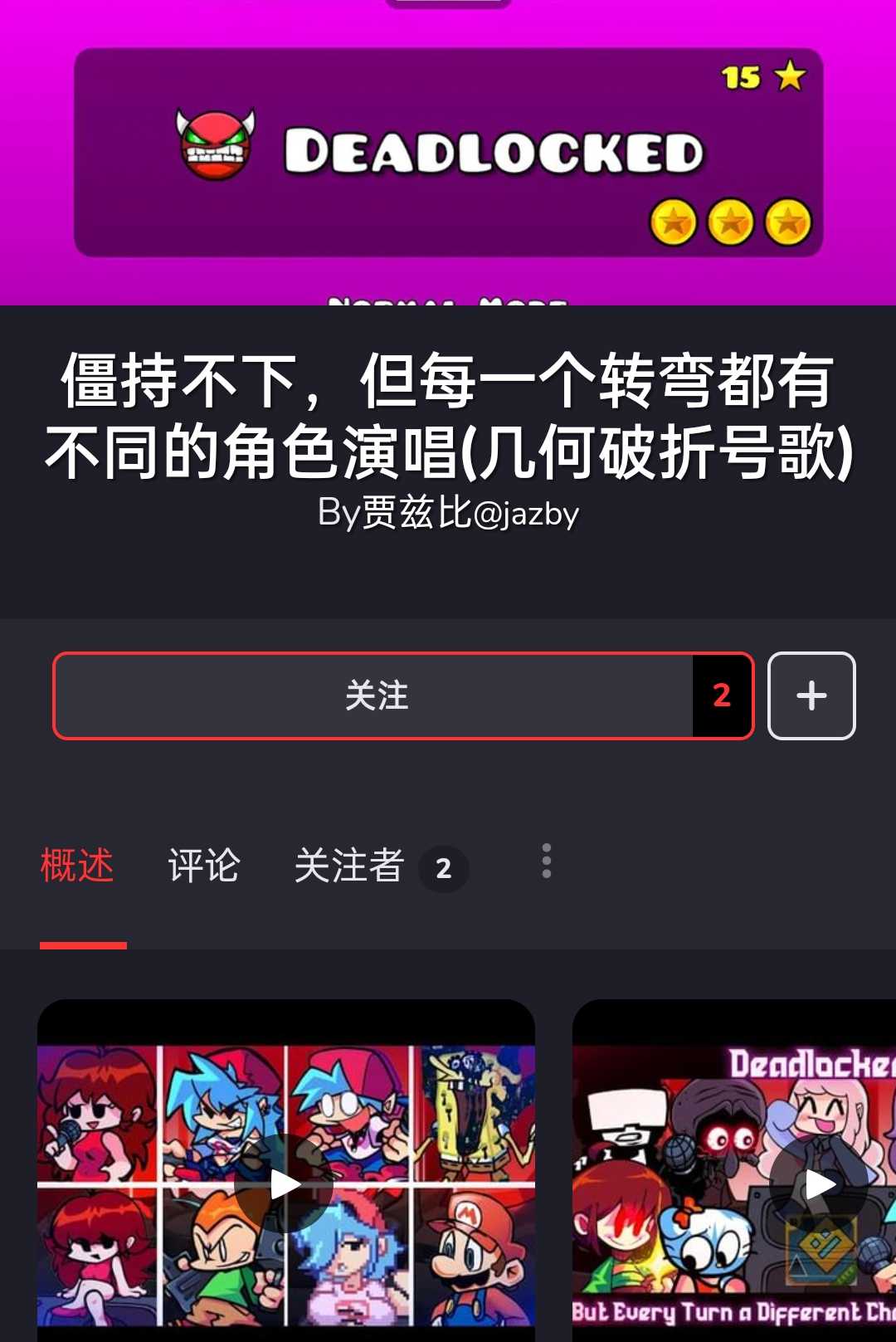Tap the 关注 follow button
Screen dimensions: 896x1342
click(x=375, y=695)
